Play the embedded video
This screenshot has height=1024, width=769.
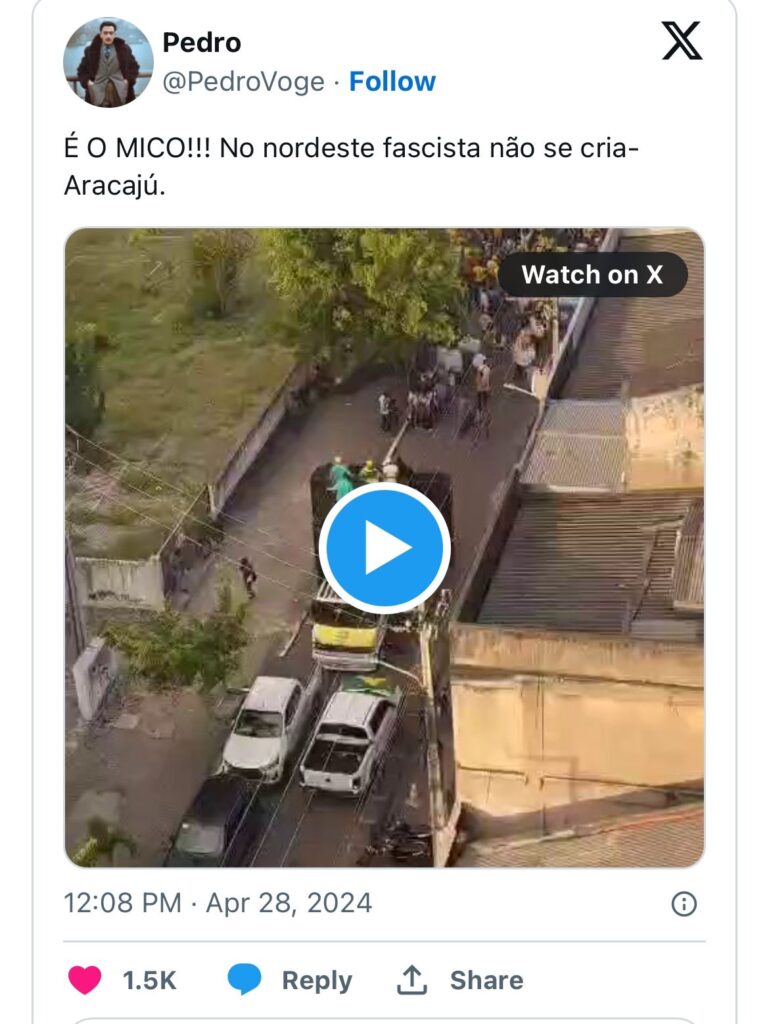(384, 547)
